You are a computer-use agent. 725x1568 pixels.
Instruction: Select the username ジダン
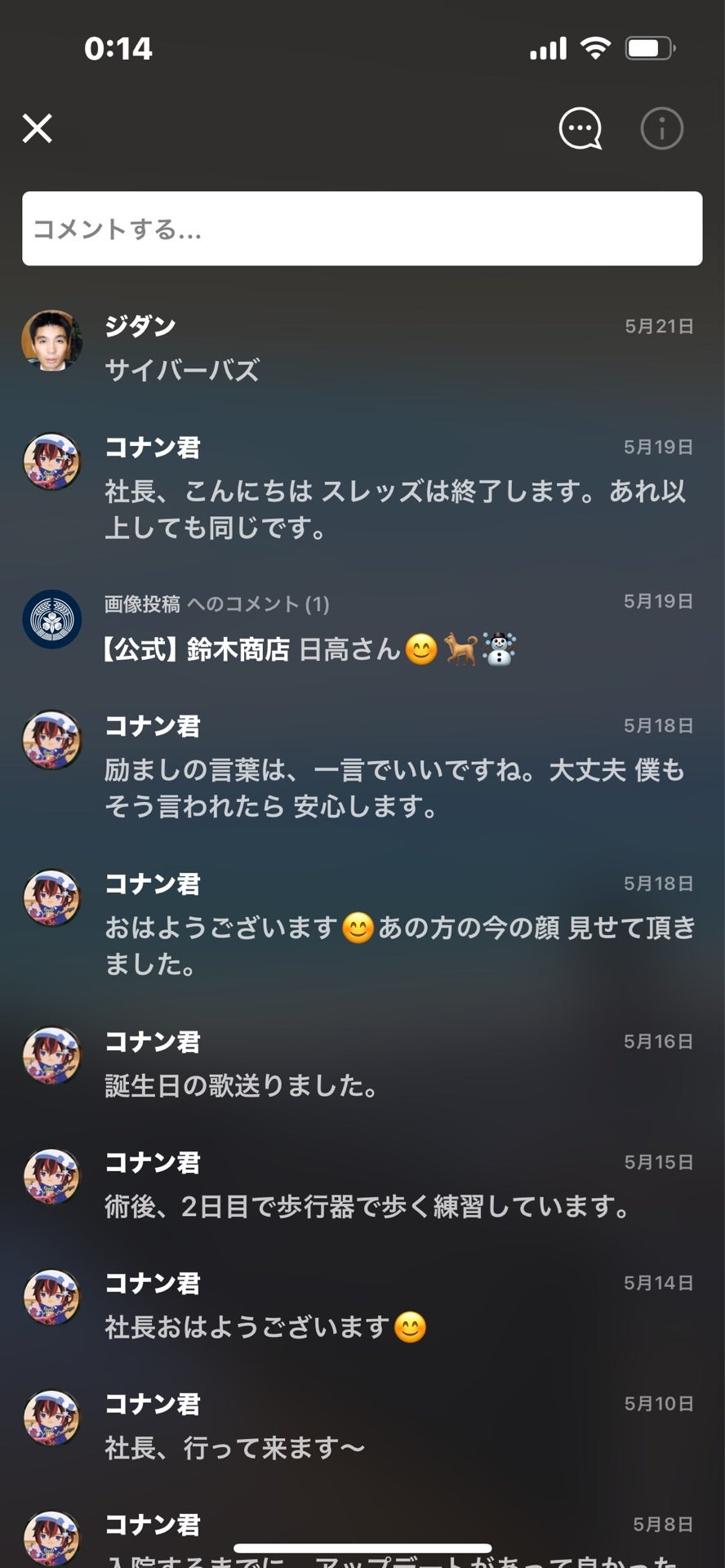[139, 325]
